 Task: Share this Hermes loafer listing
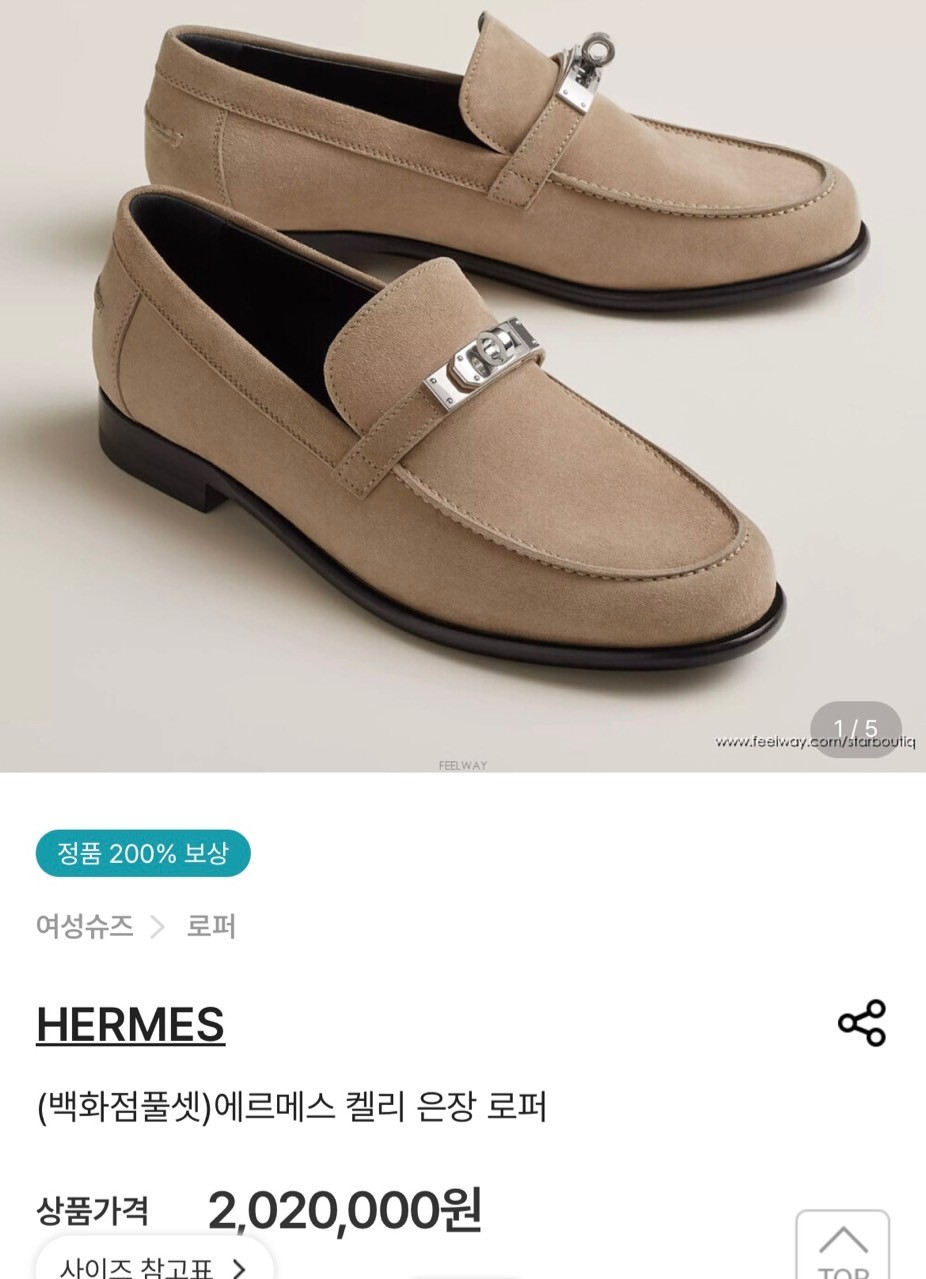click(x=861, y=1023)
